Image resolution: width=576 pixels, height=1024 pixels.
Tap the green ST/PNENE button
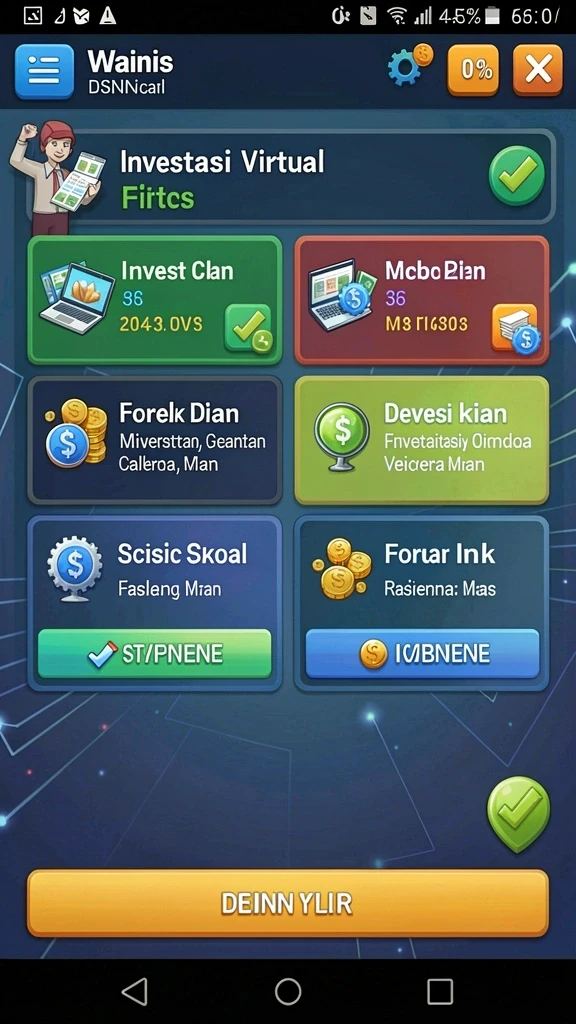(154, 654)
